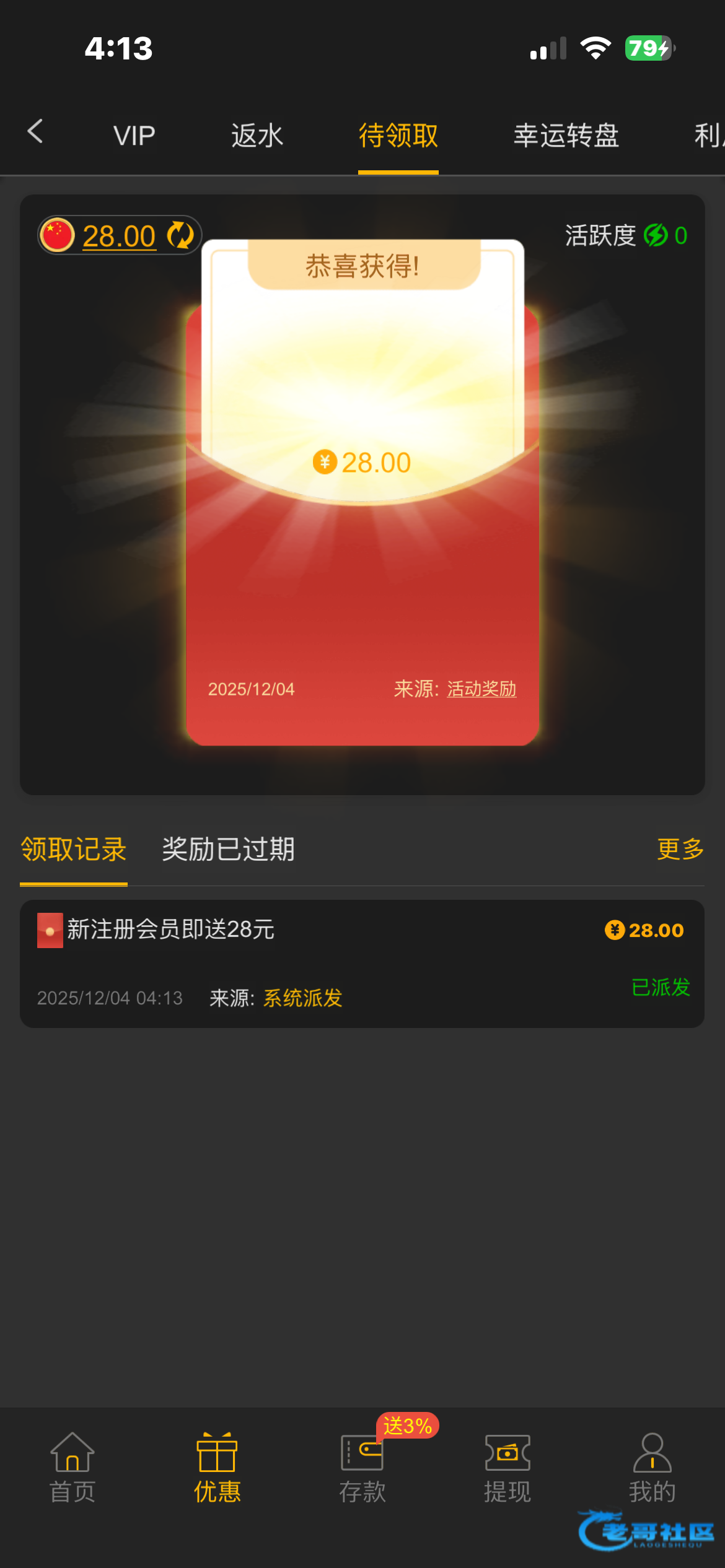Image resolution: width=725 pixels, height=1568 pixels.
Task: Select the 待领取 tab
Action: 398,136
